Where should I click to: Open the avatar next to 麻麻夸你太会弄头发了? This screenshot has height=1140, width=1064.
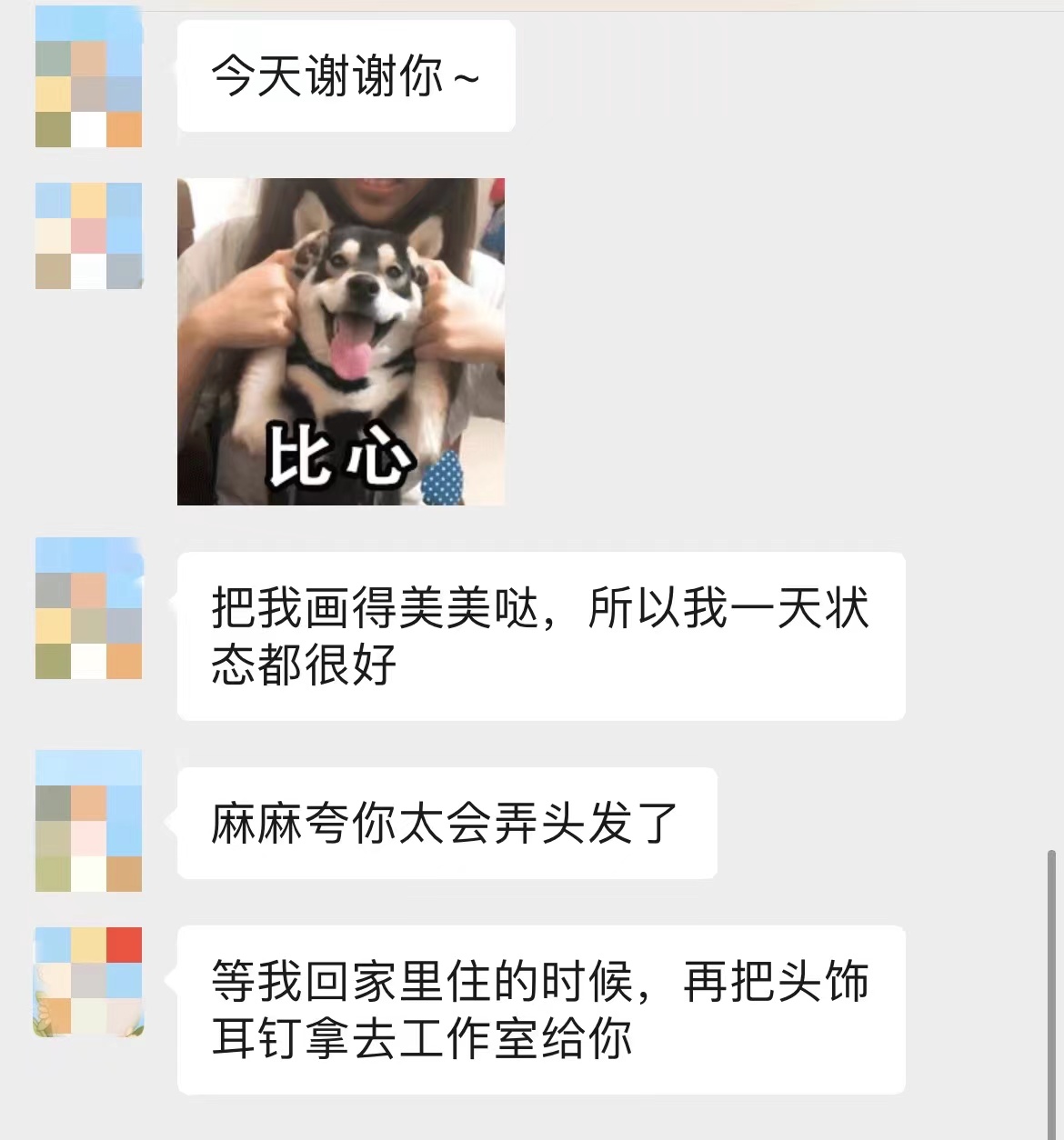pyautogui.click(x=89, y=821)
